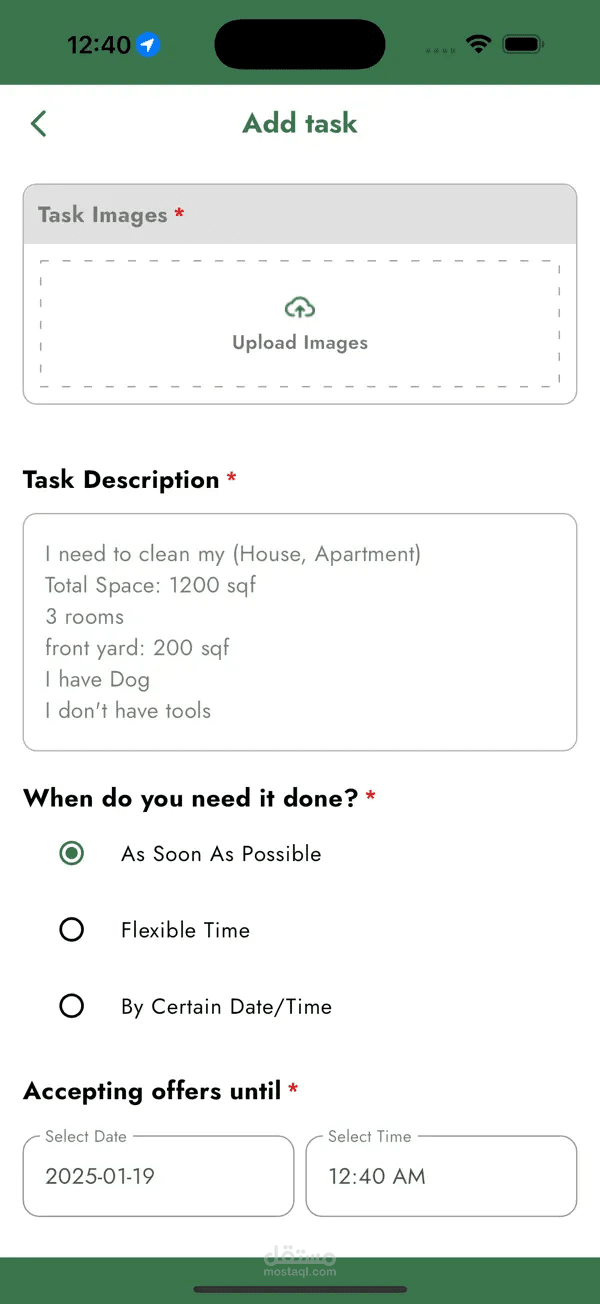Go back using the top-left arrow

[x=38, y=123]
